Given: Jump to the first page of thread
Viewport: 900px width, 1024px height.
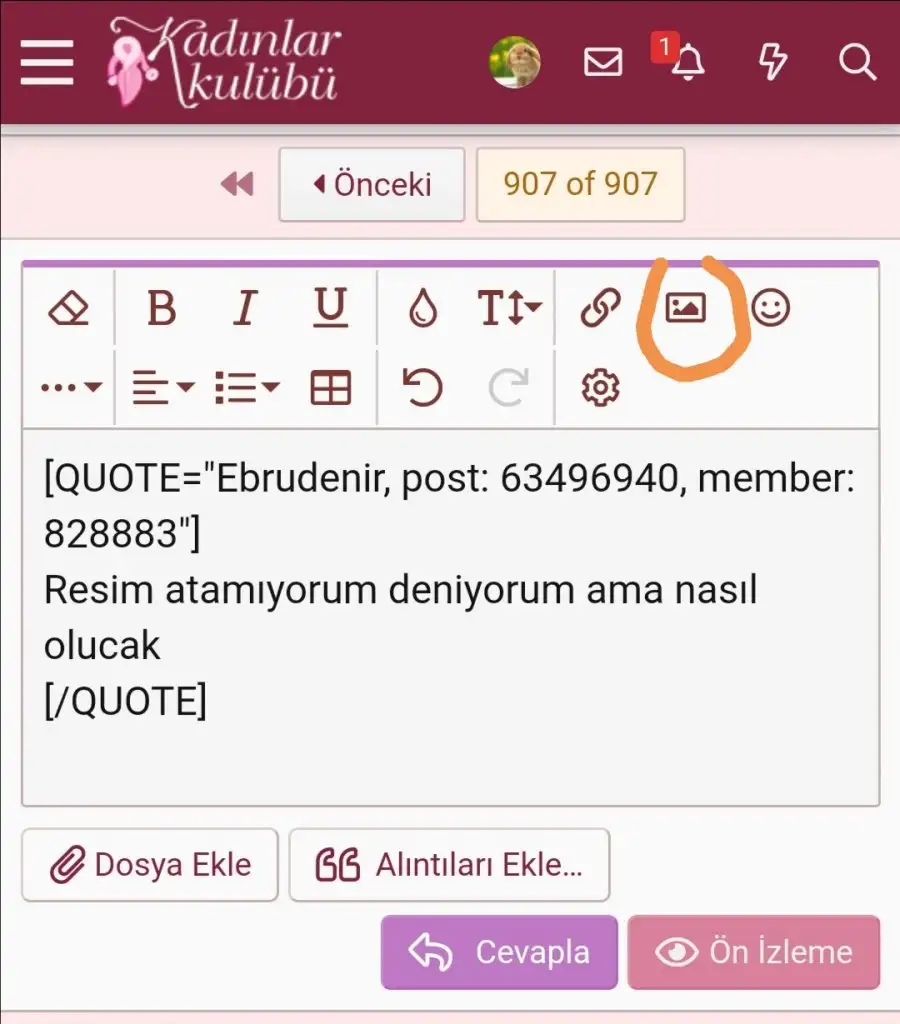Looking at the screenshot, I should [x=237, y=184].
